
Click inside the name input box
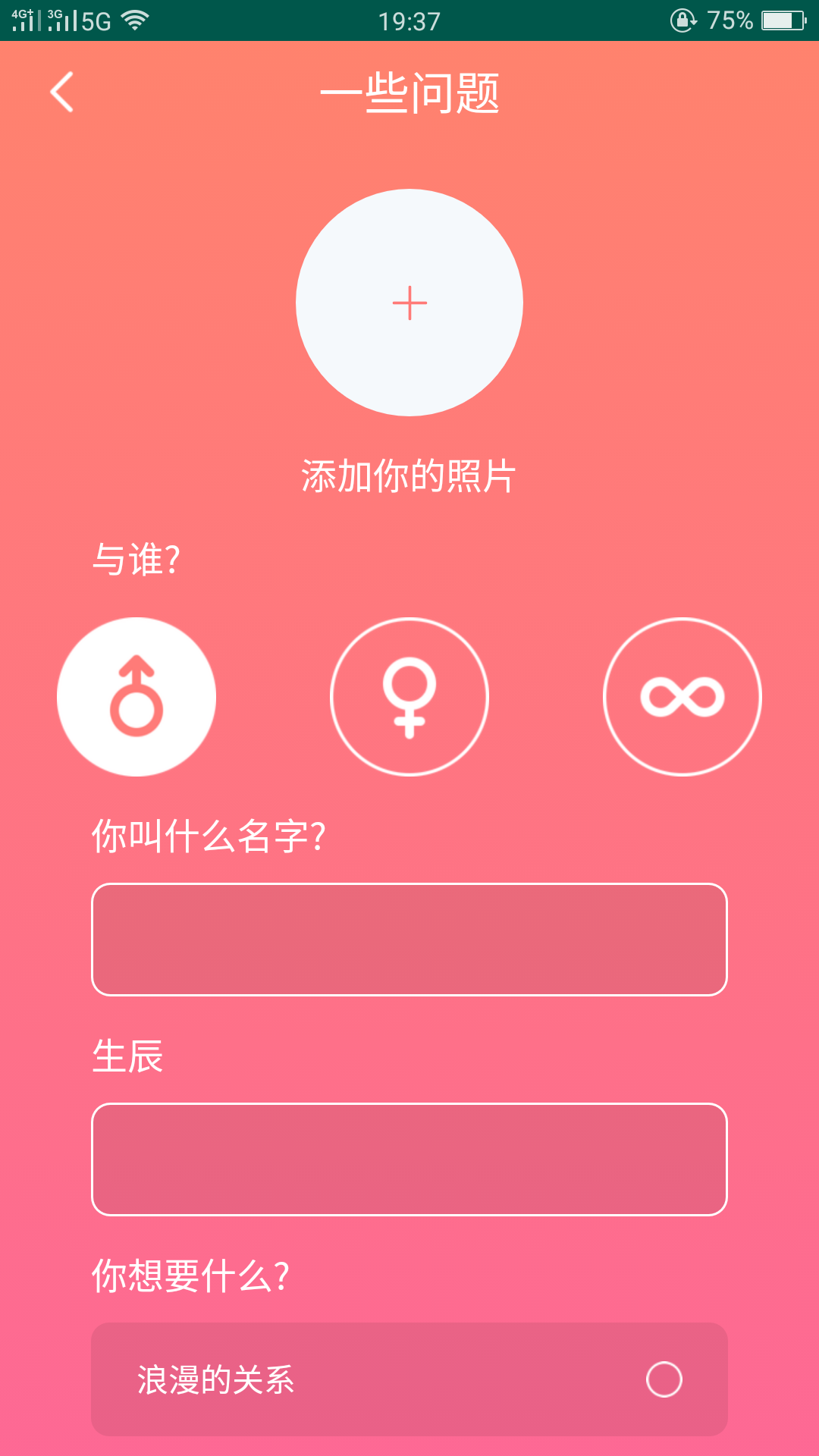click(409, 940)
